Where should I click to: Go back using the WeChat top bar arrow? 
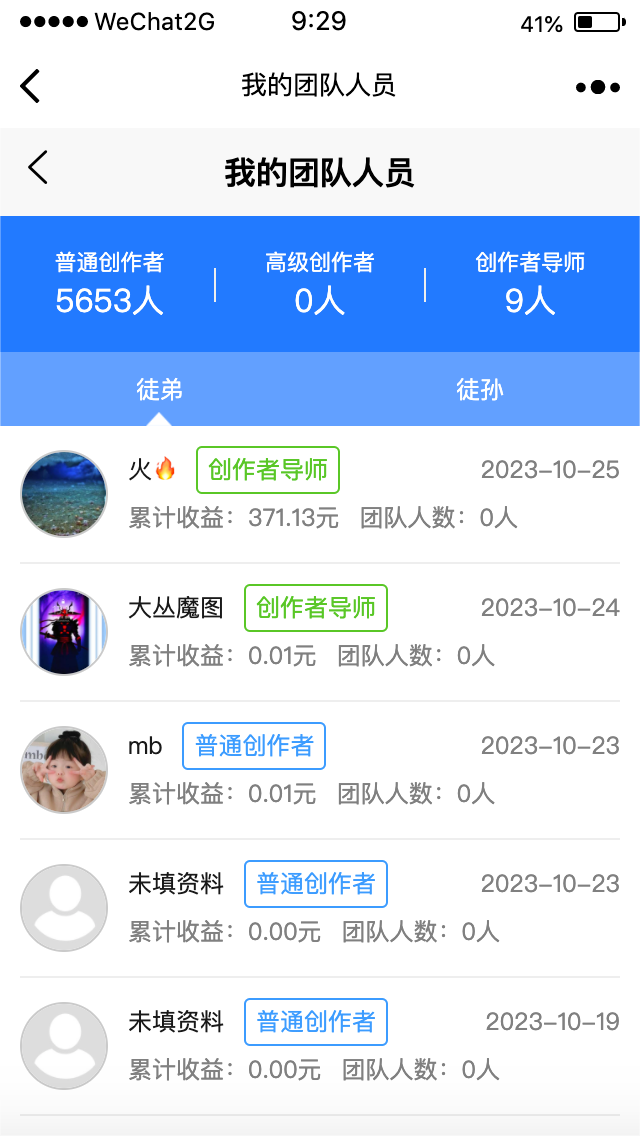coord(31,86)
